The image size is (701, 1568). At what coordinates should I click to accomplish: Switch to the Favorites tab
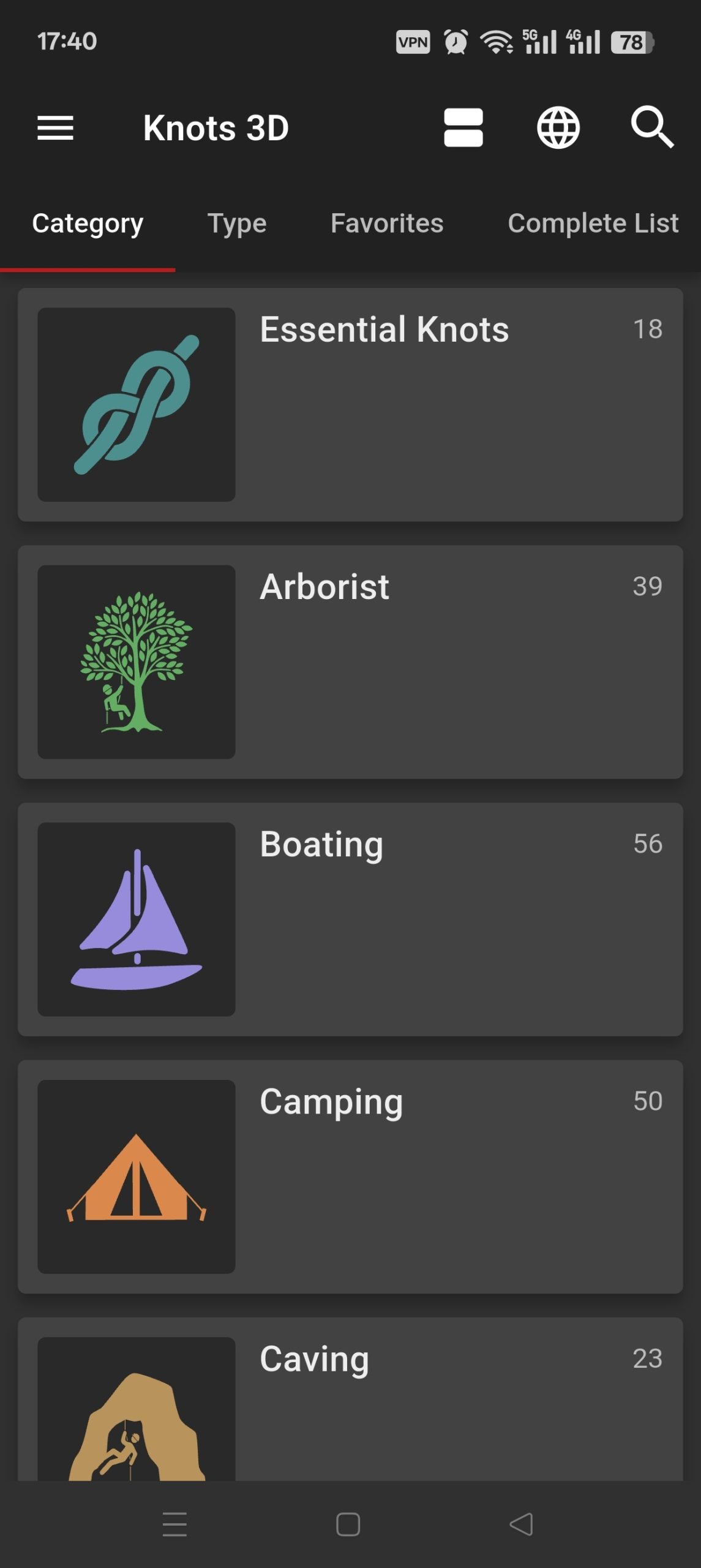(387, 224)
